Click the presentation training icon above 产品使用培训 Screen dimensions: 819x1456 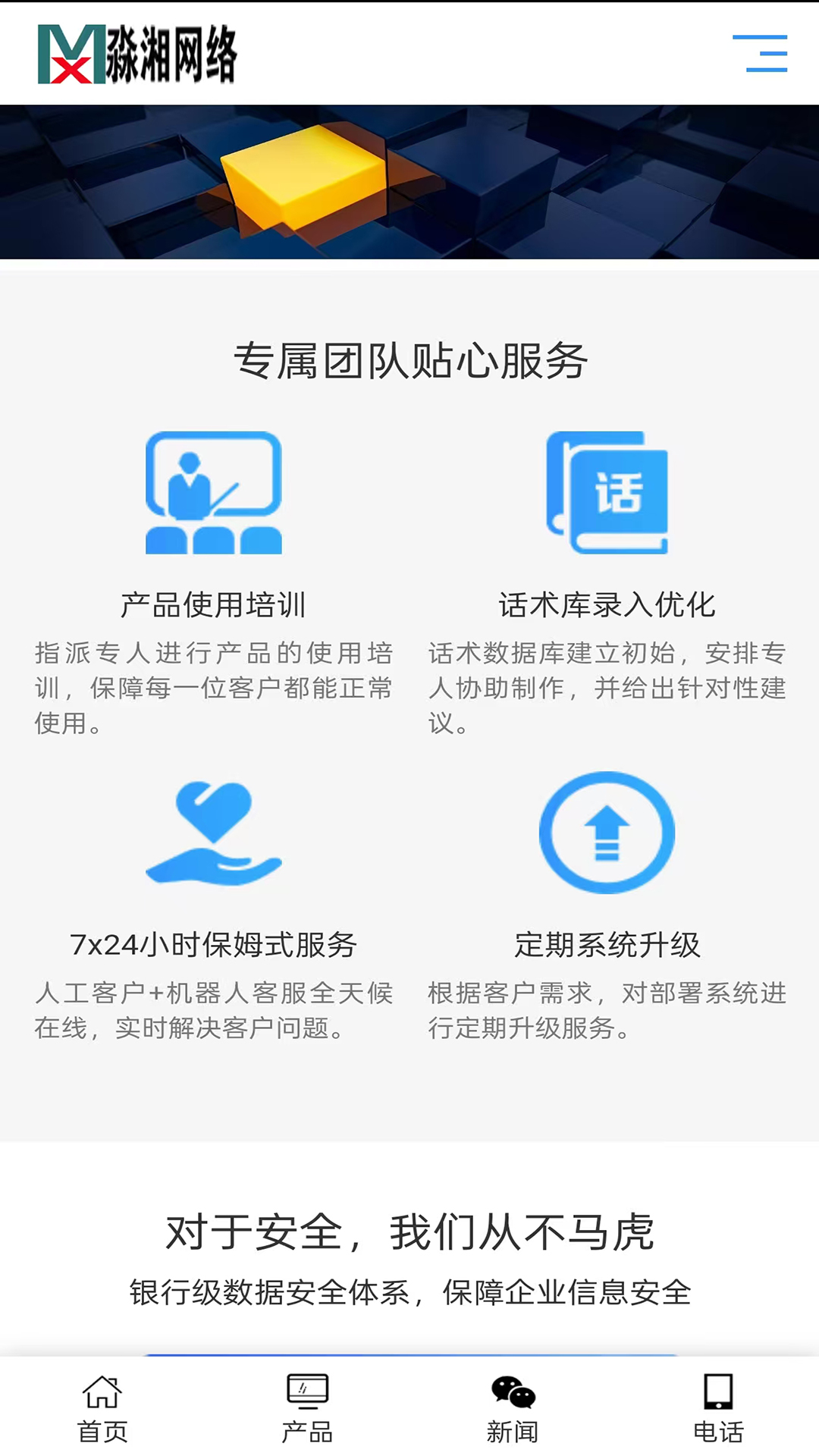pos(215,491)
